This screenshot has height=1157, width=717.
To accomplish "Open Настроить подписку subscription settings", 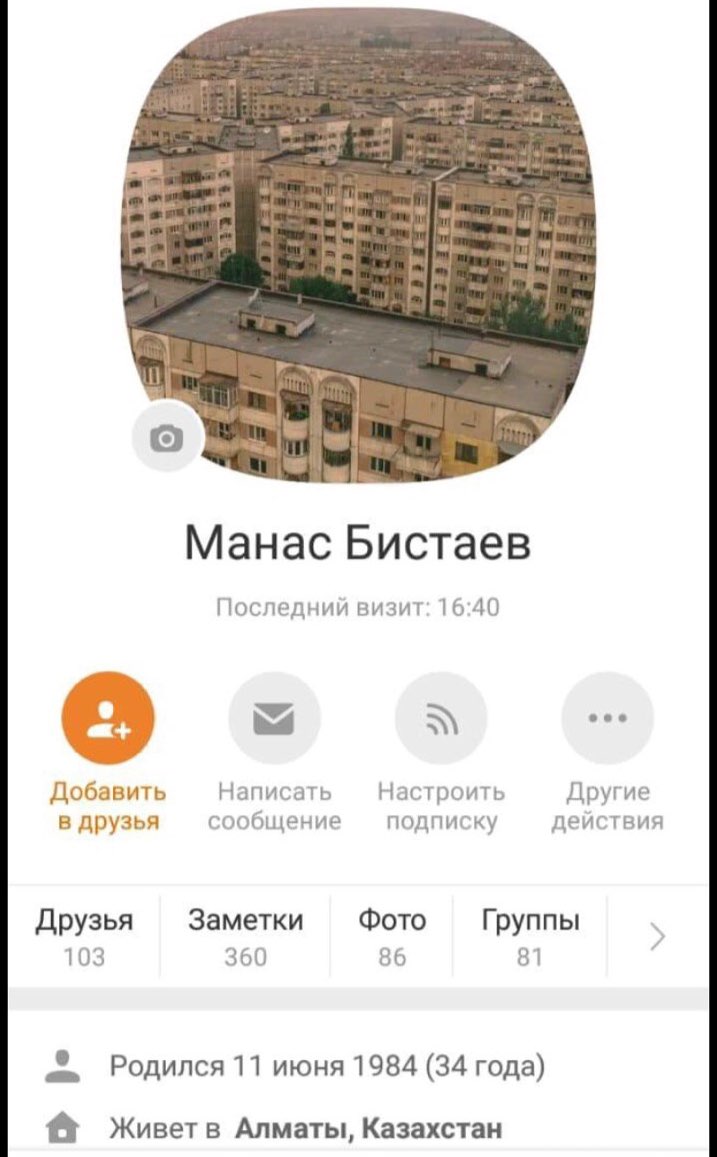I will click(441, 719).
